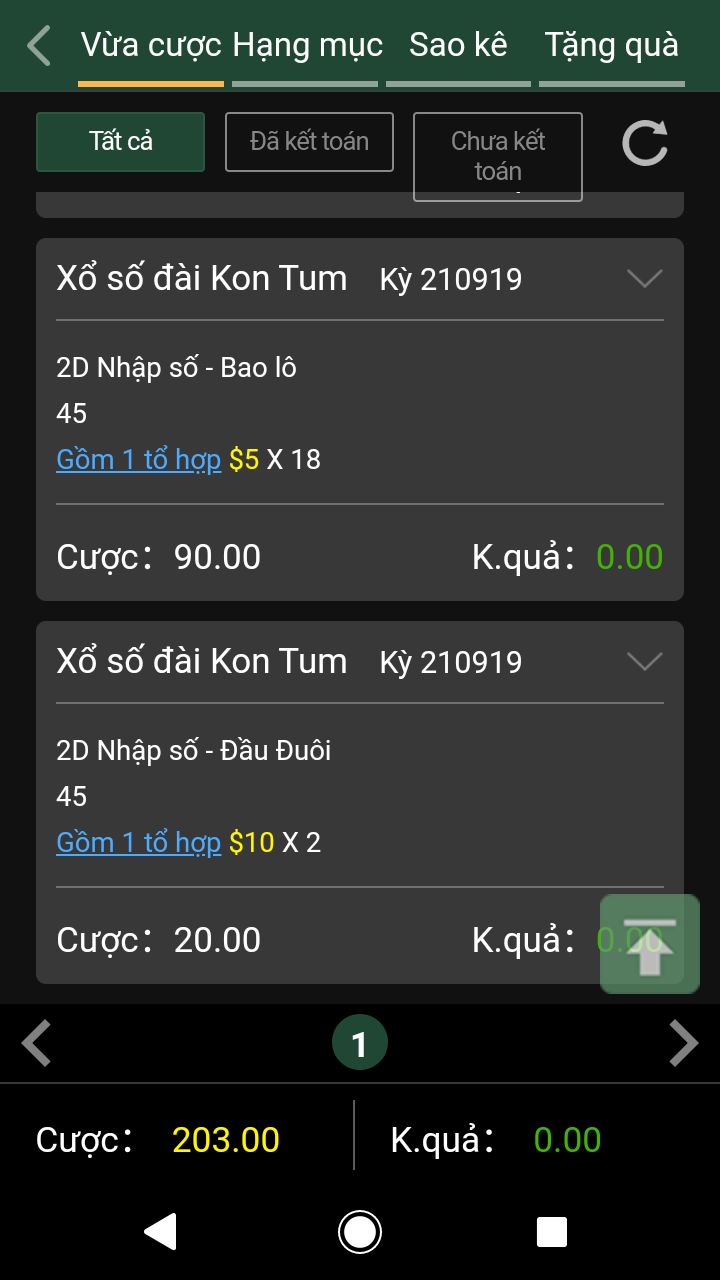
Task: Open Gồm 1 tổ hợp link for Bao lô
Action: click(x=139, y=460)
